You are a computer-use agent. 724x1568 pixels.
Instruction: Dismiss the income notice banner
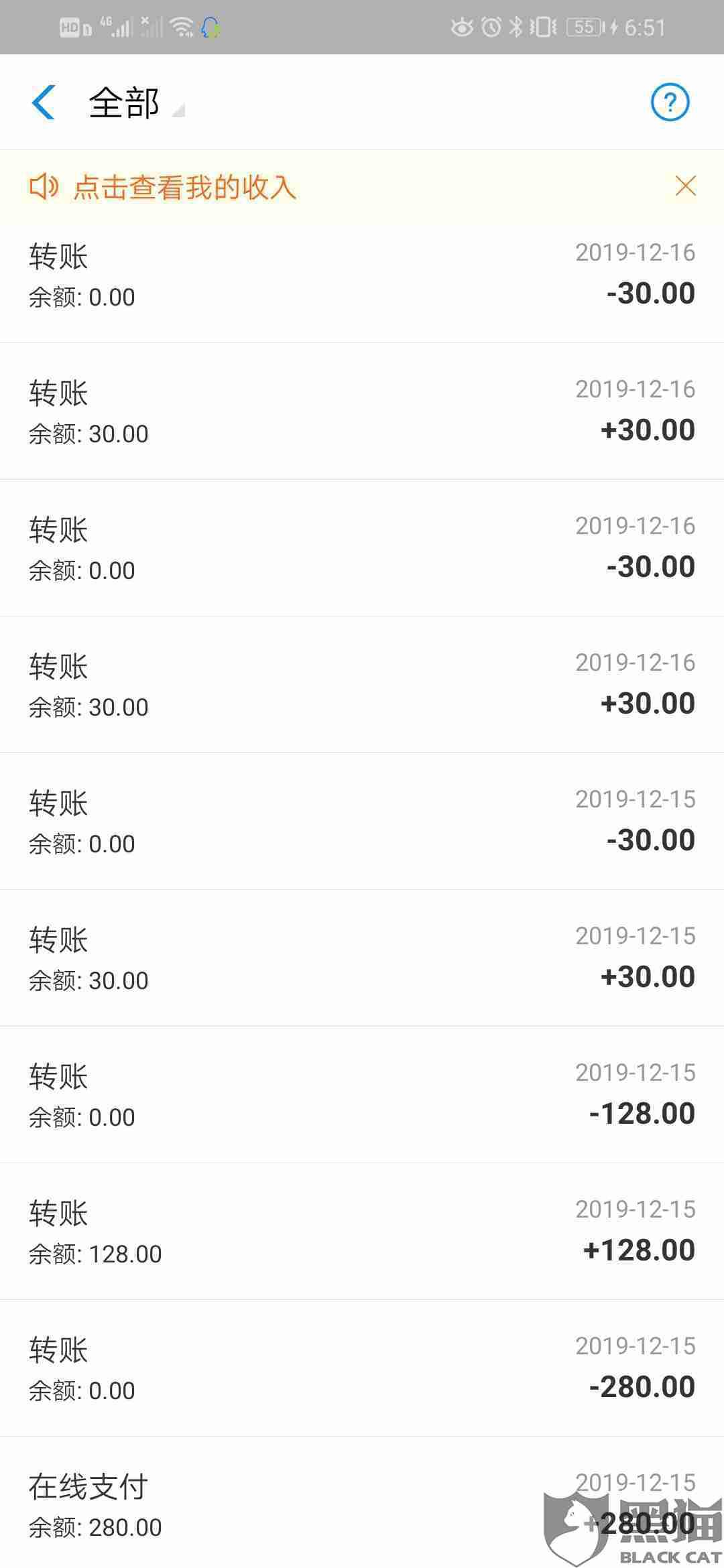(685, 186)
